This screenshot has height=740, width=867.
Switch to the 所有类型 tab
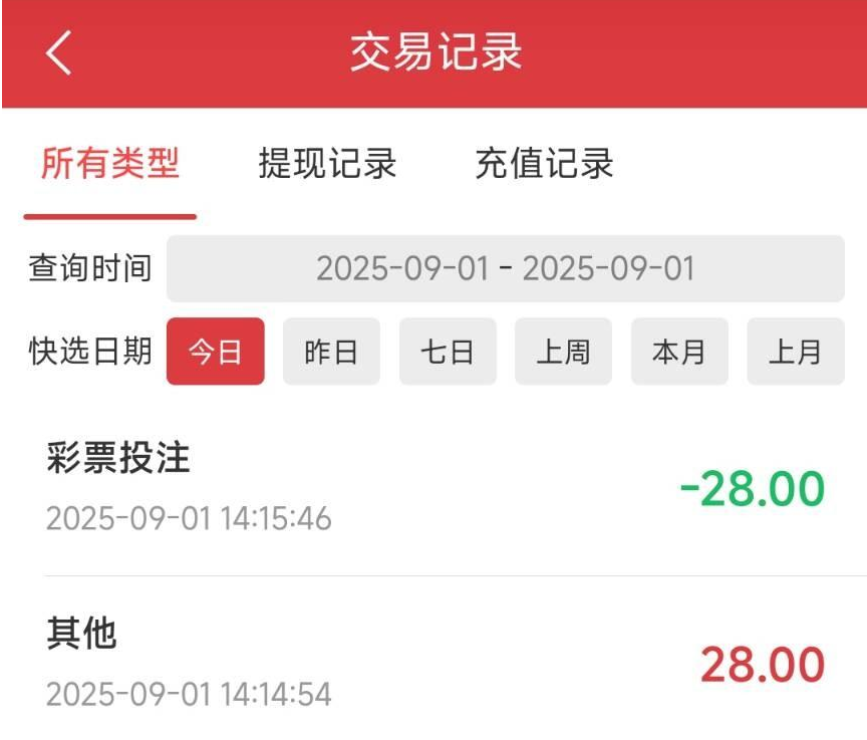(110, 164)
